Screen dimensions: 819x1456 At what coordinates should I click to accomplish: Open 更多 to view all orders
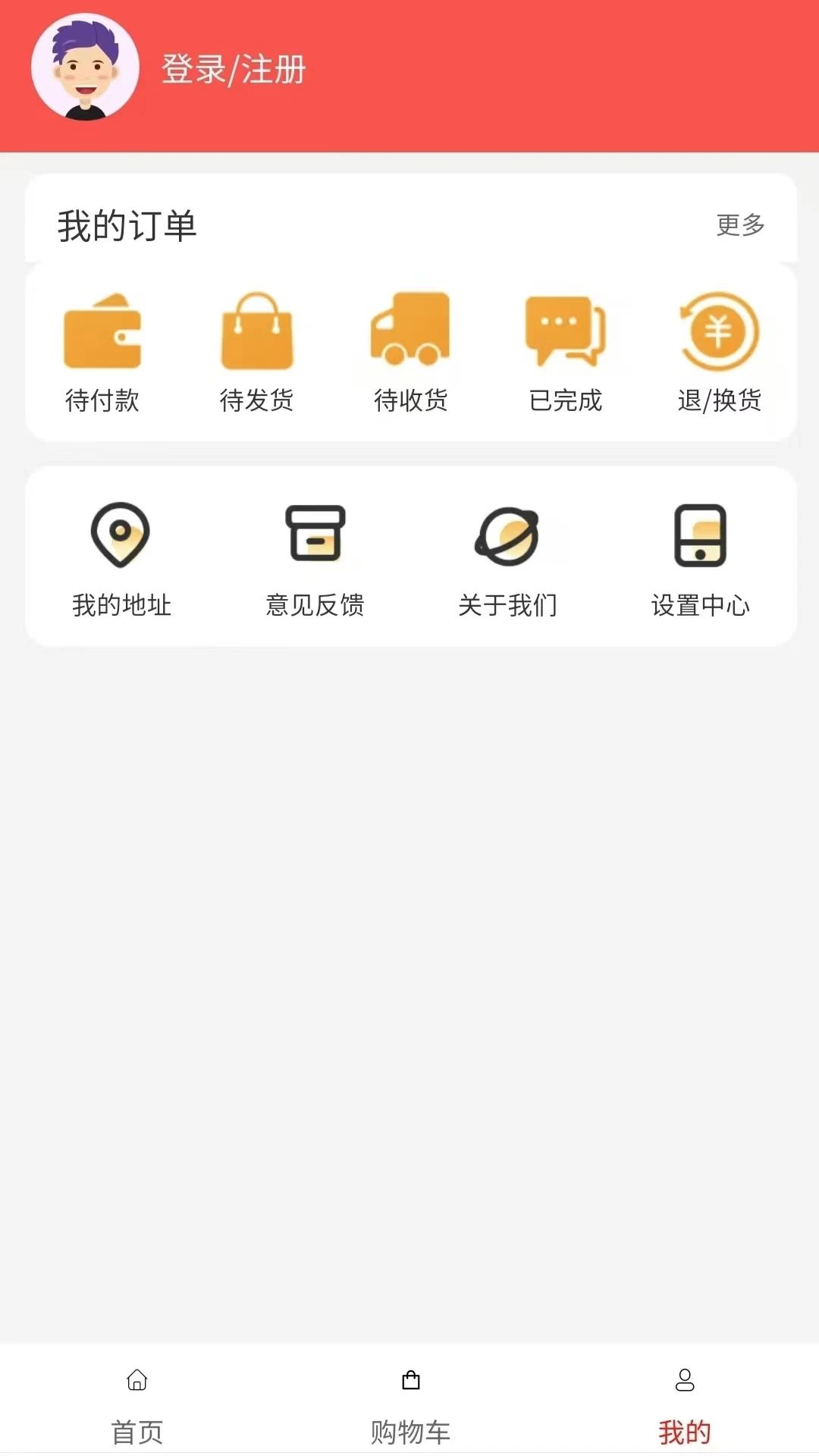(740, 224)
